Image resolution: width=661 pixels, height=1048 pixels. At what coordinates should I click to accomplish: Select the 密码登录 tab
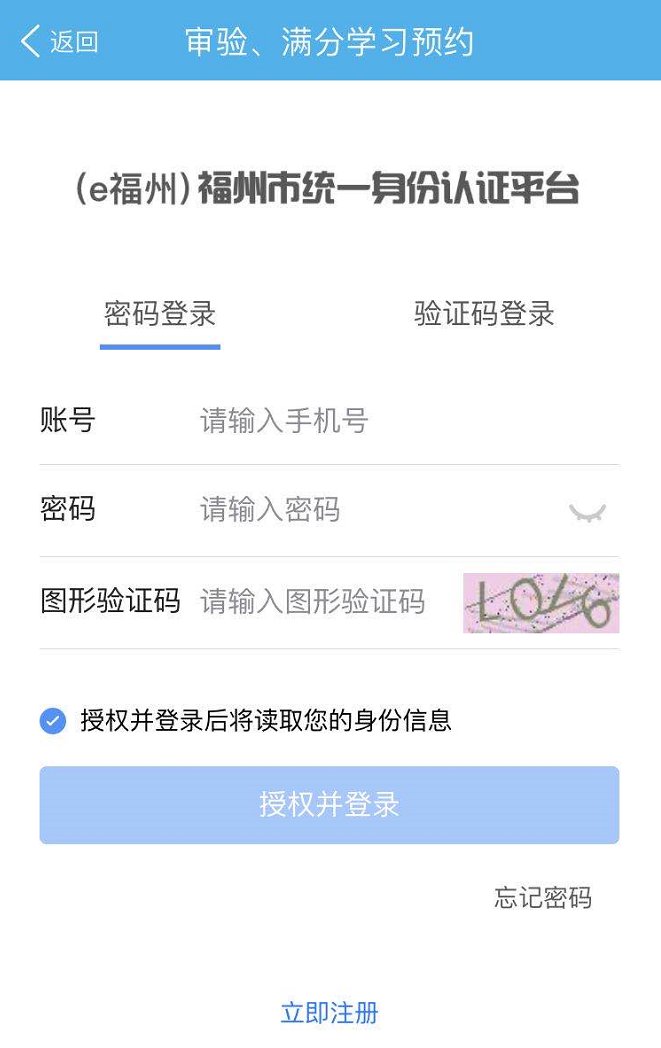[x=160, y=314]
